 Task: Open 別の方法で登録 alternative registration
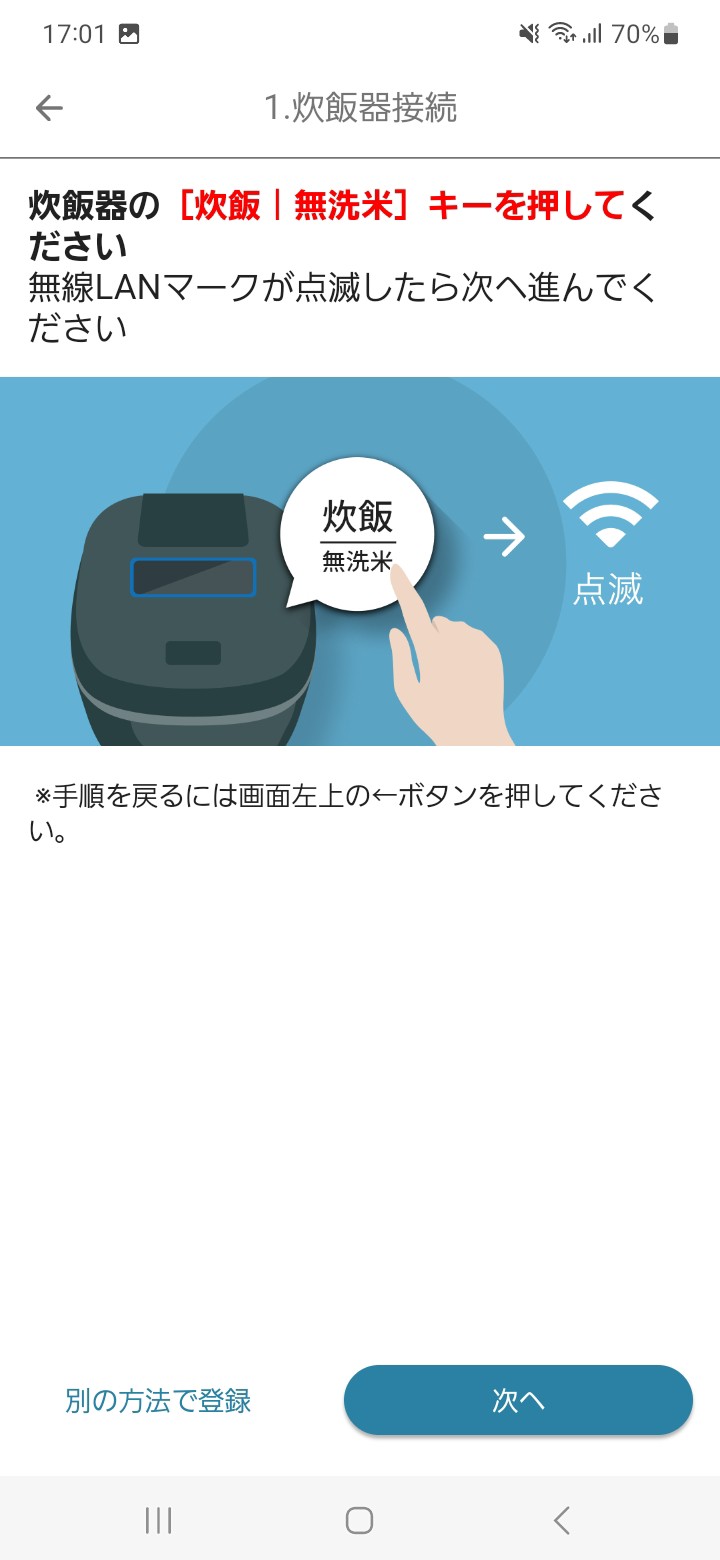158,1400
